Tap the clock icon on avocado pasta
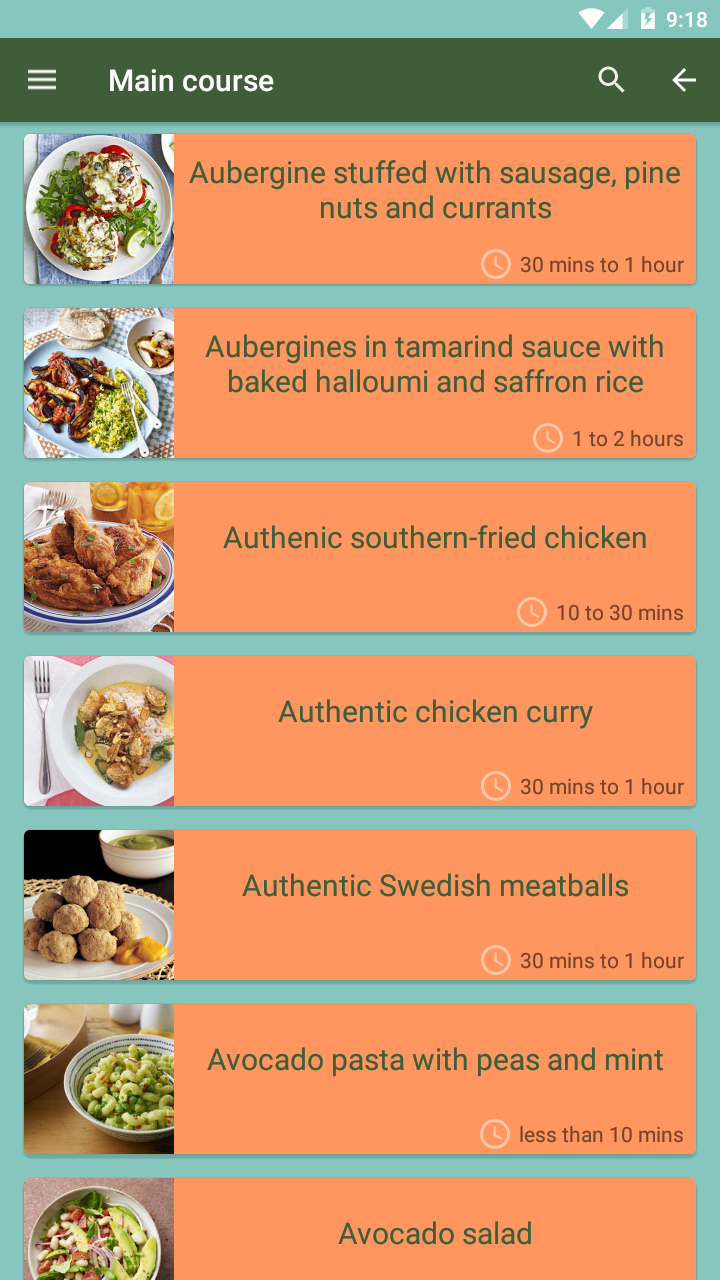Viewport: 720px width, 1280px height. click(496, 1134)
